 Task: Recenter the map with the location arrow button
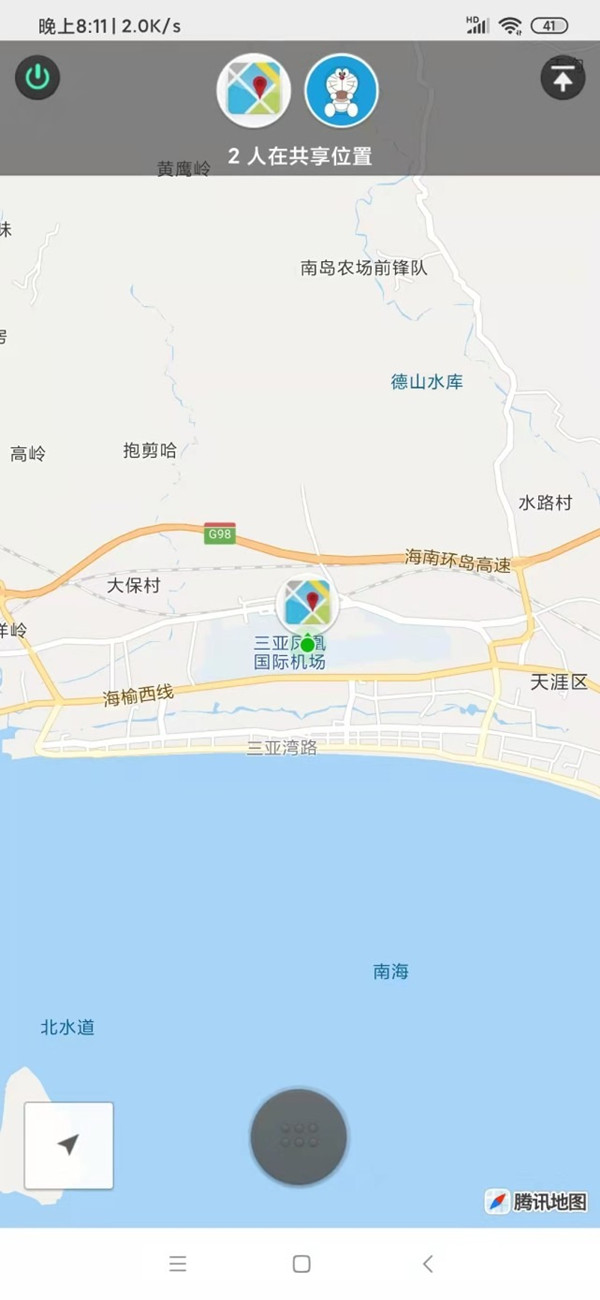(x=69, y=1145)
